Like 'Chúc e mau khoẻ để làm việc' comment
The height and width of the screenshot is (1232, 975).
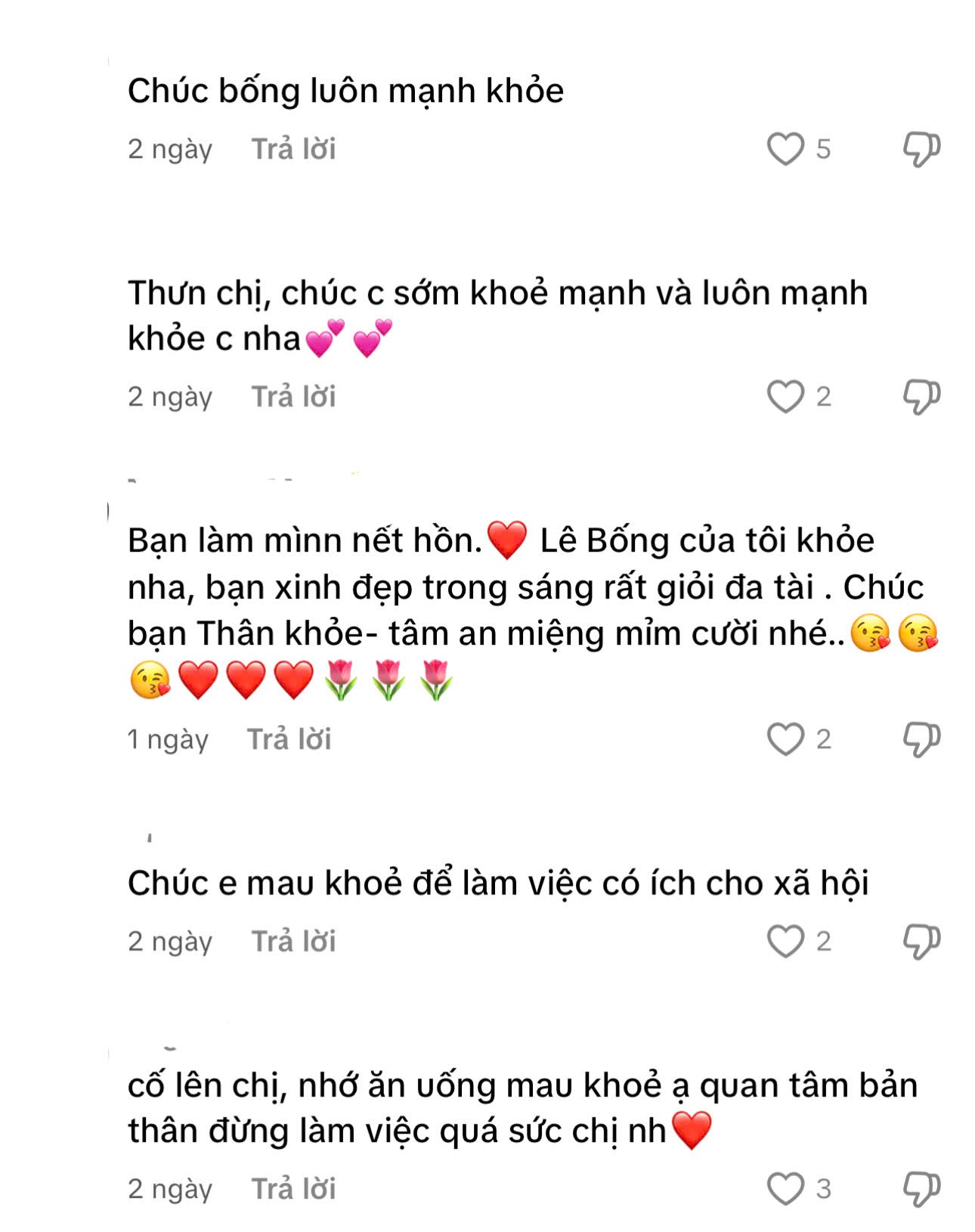tap(785, 941)
